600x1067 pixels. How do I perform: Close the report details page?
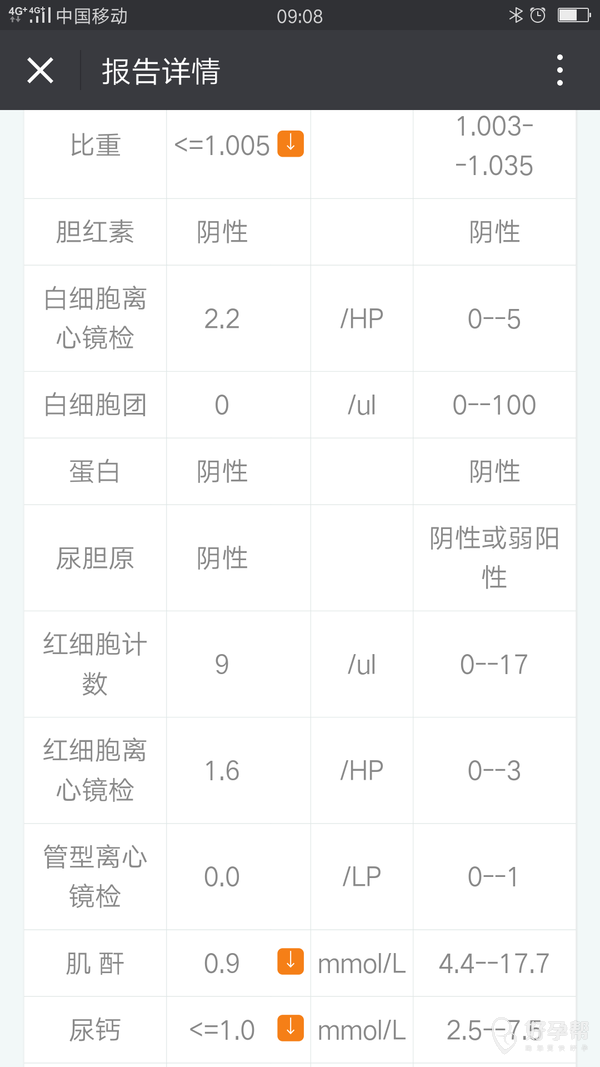tap(40, 70)
